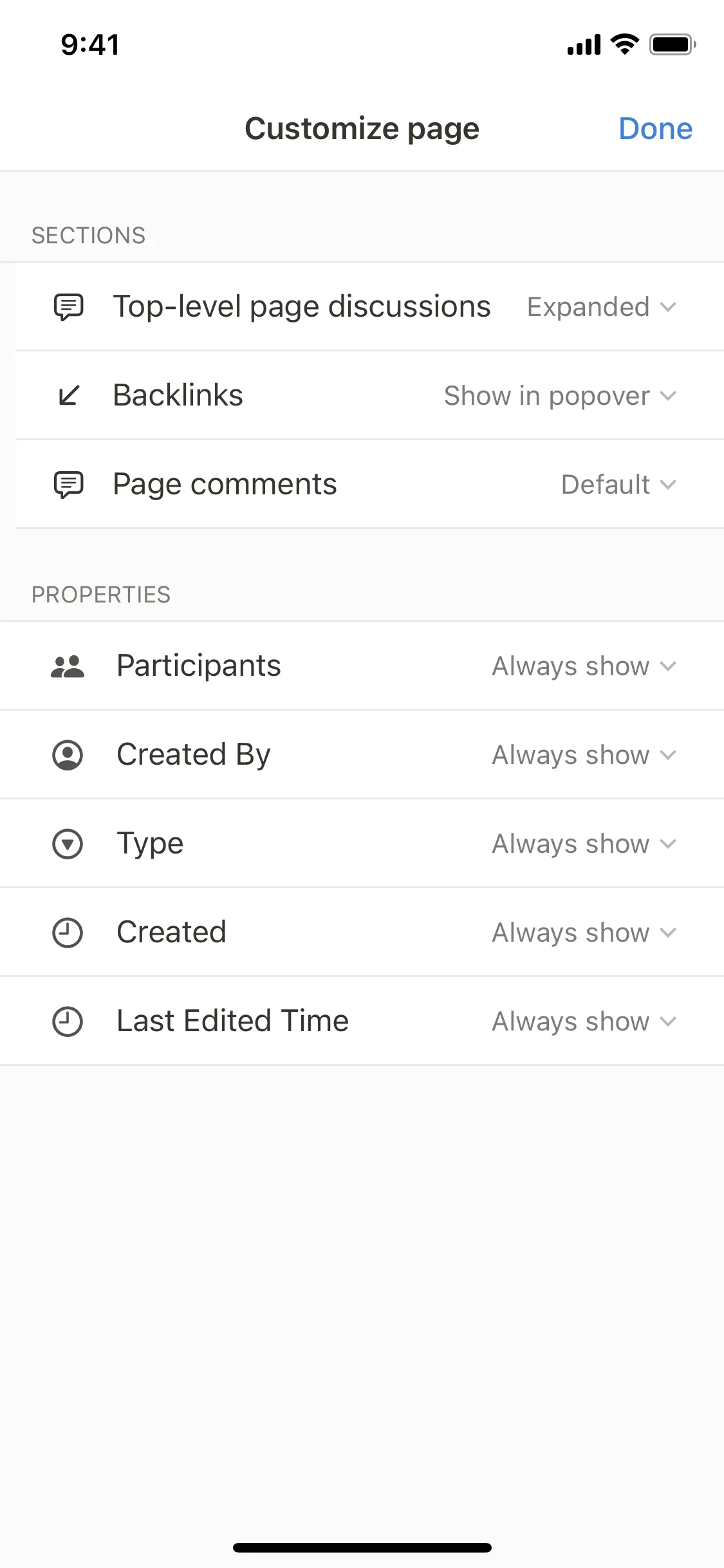
Task: Tap the SECTIONS header
Action: click(88, 235)
